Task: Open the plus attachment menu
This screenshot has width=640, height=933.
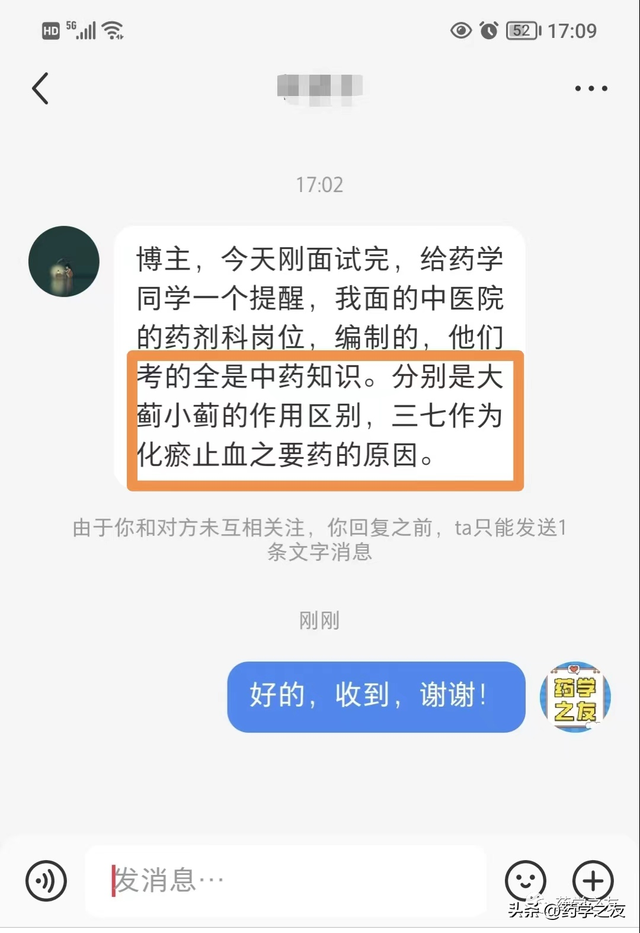Action: [x=592, y=881]
